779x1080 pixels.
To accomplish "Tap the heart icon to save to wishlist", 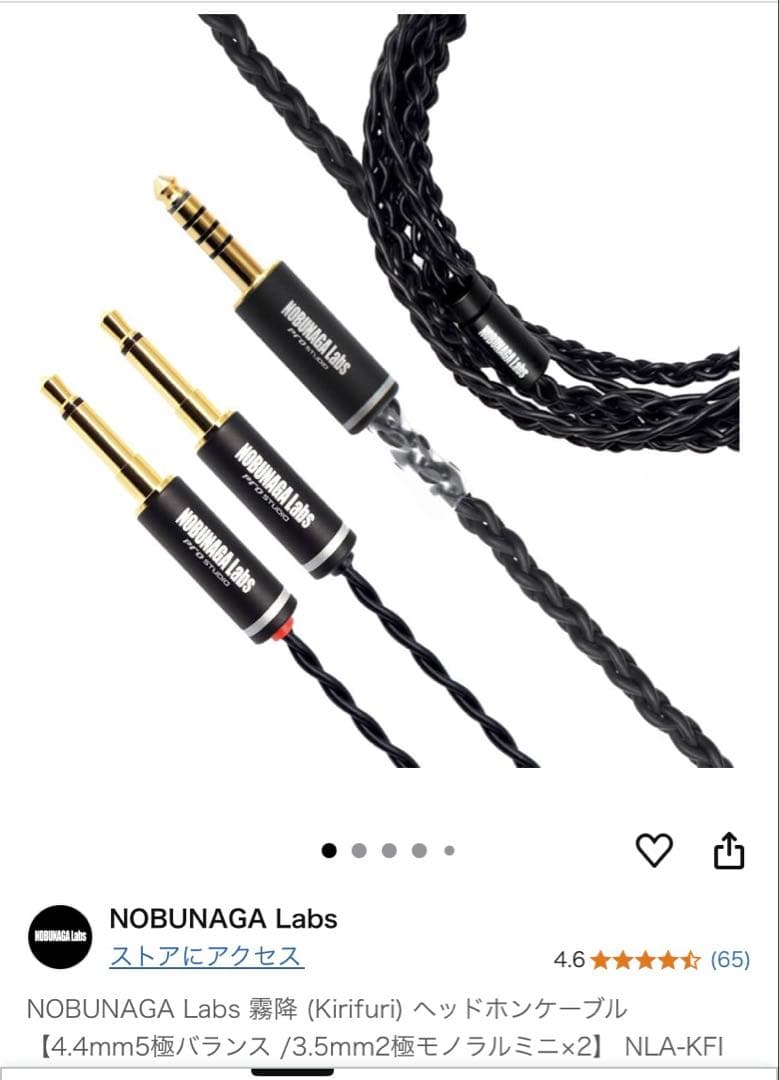I will (655, 848).
